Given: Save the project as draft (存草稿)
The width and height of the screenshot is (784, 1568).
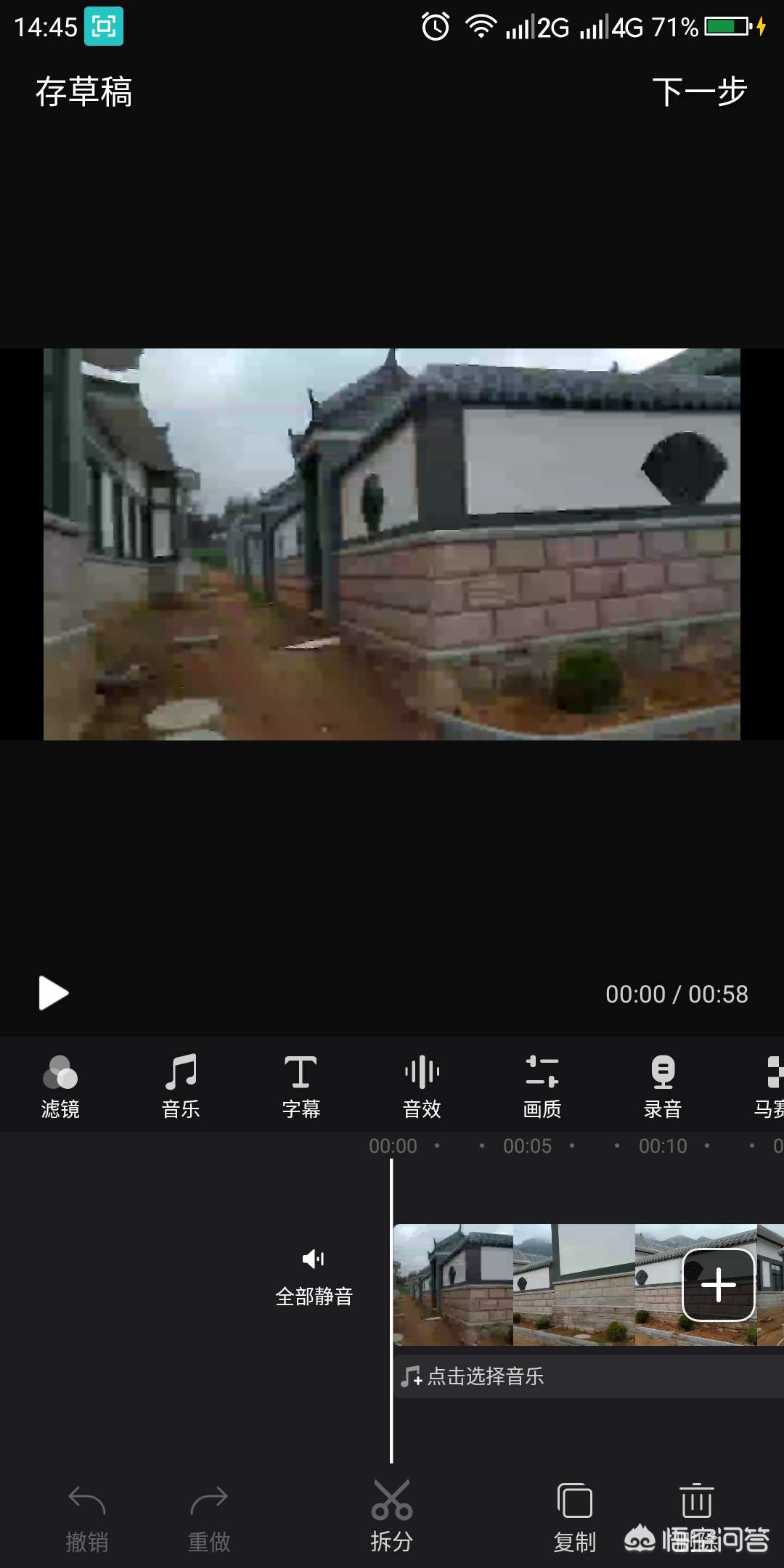Looking at the screenshot, I should (x=83, y=92).
